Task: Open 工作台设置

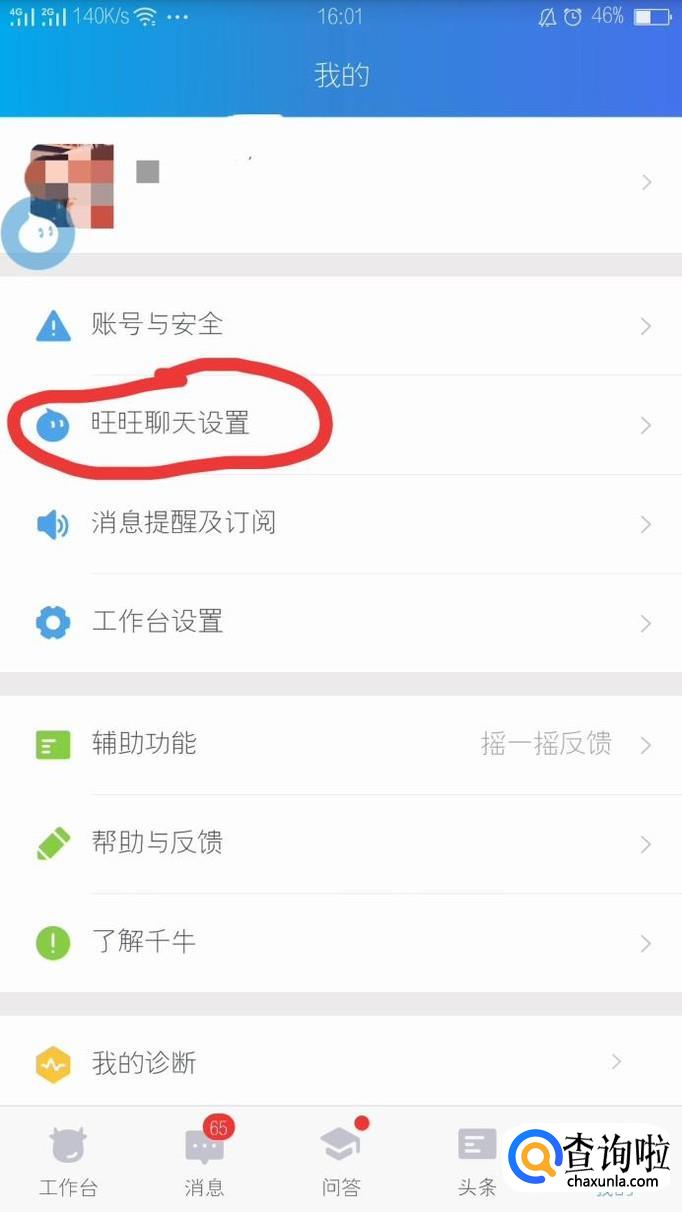Action: click(340, 622)
